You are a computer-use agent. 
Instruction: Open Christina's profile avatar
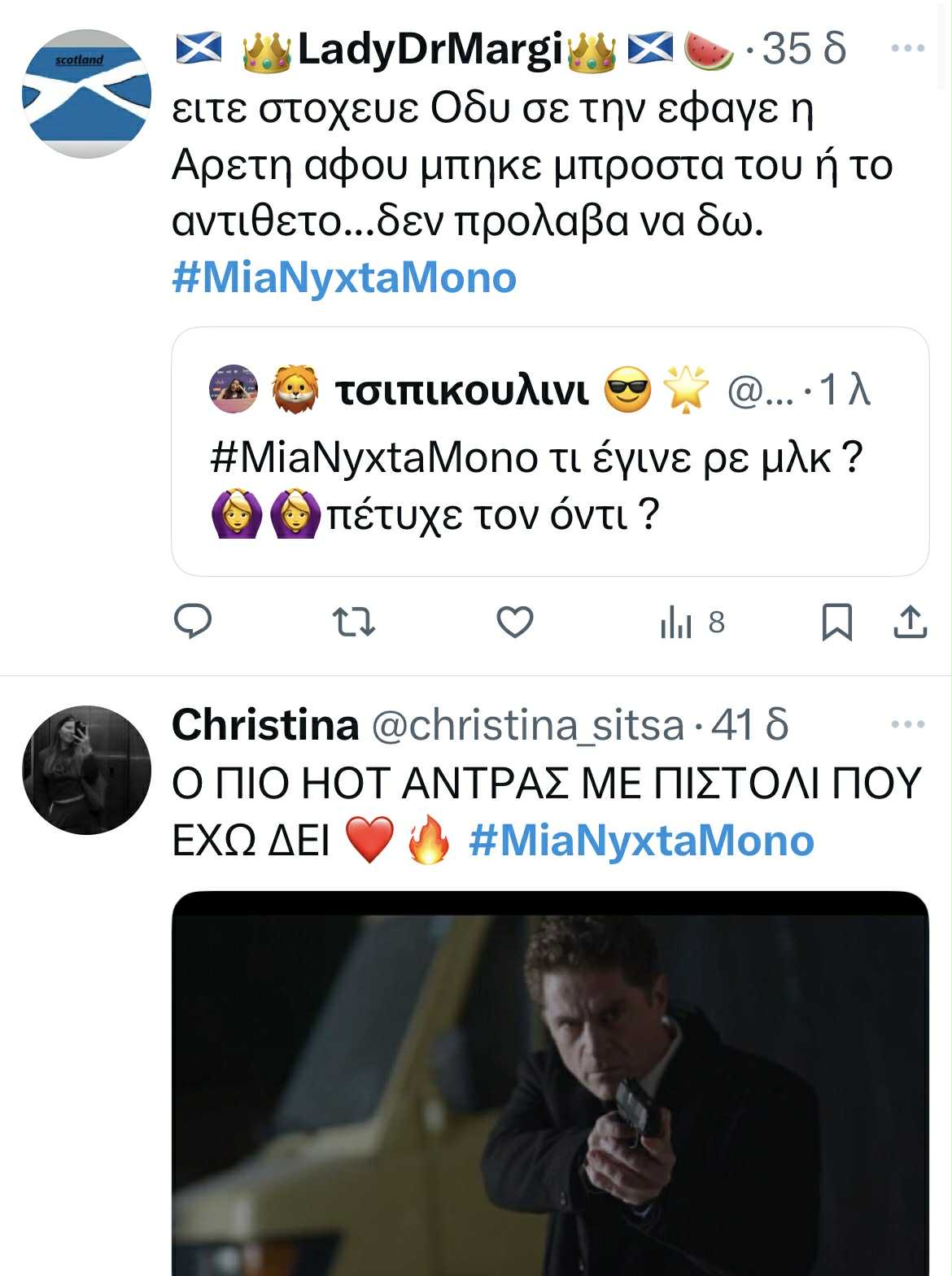click(86, 770)
